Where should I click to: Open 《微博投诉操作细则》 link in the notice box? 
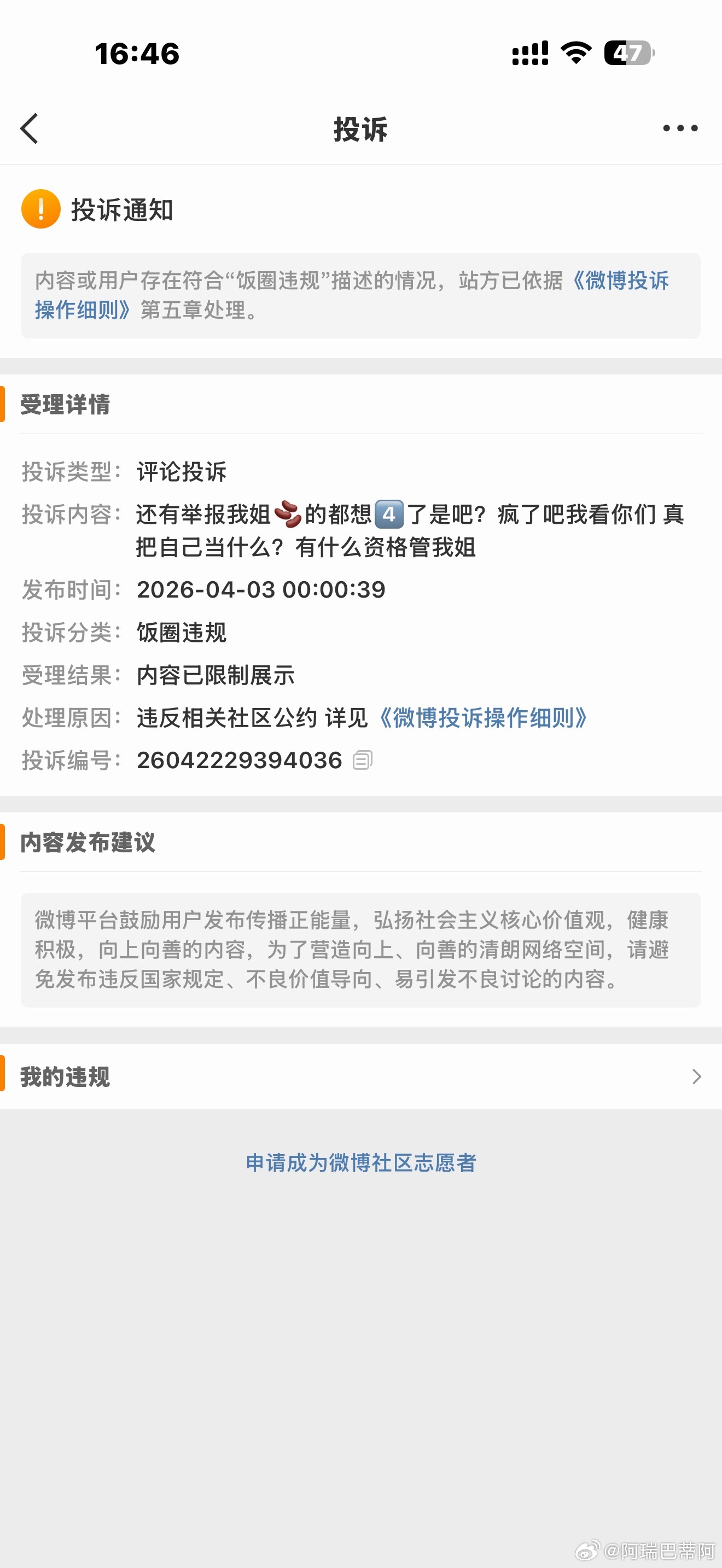620,281
